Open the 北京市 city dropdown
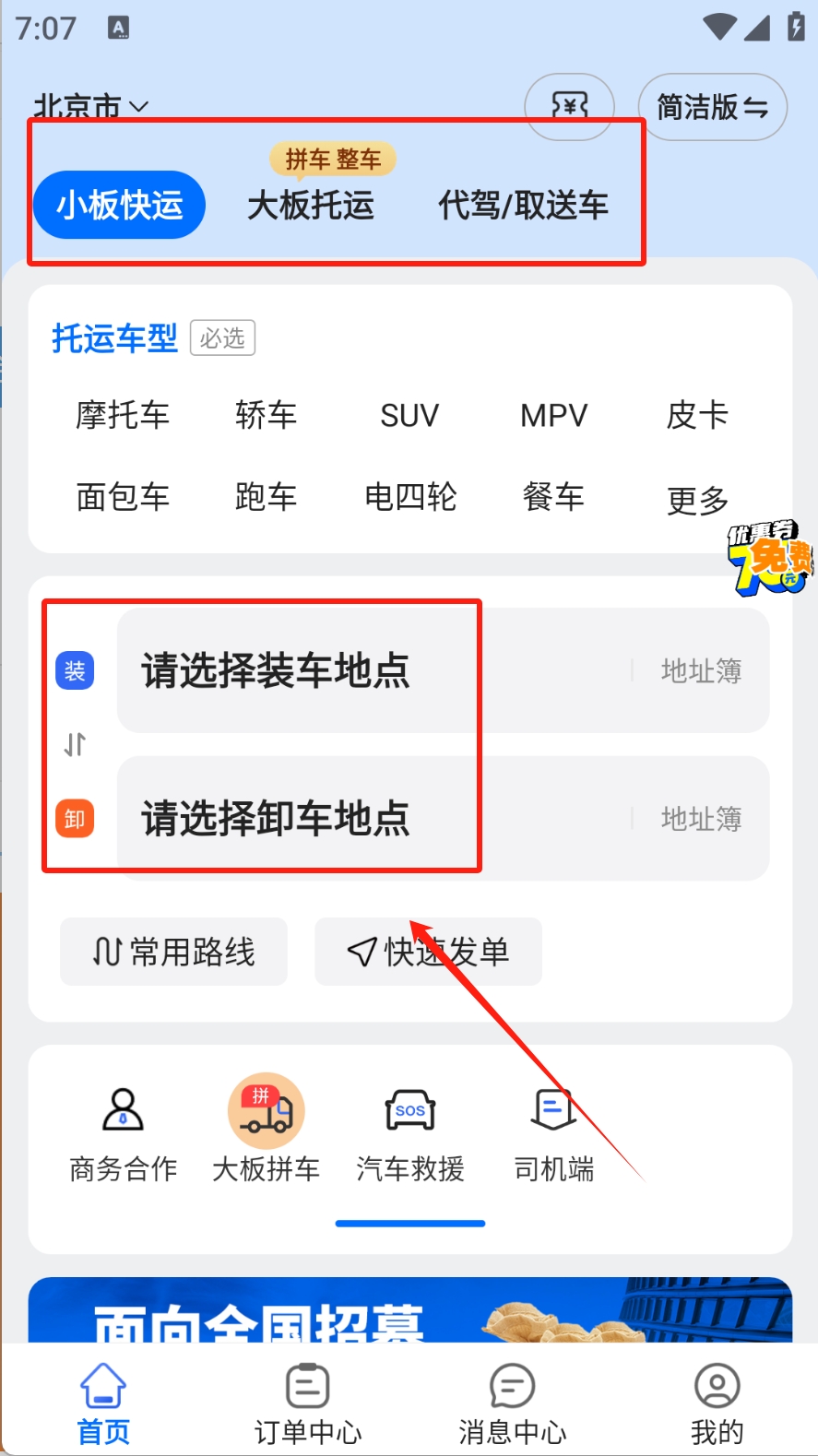The height and width of the screenshot is (1456, 818). 90,107
